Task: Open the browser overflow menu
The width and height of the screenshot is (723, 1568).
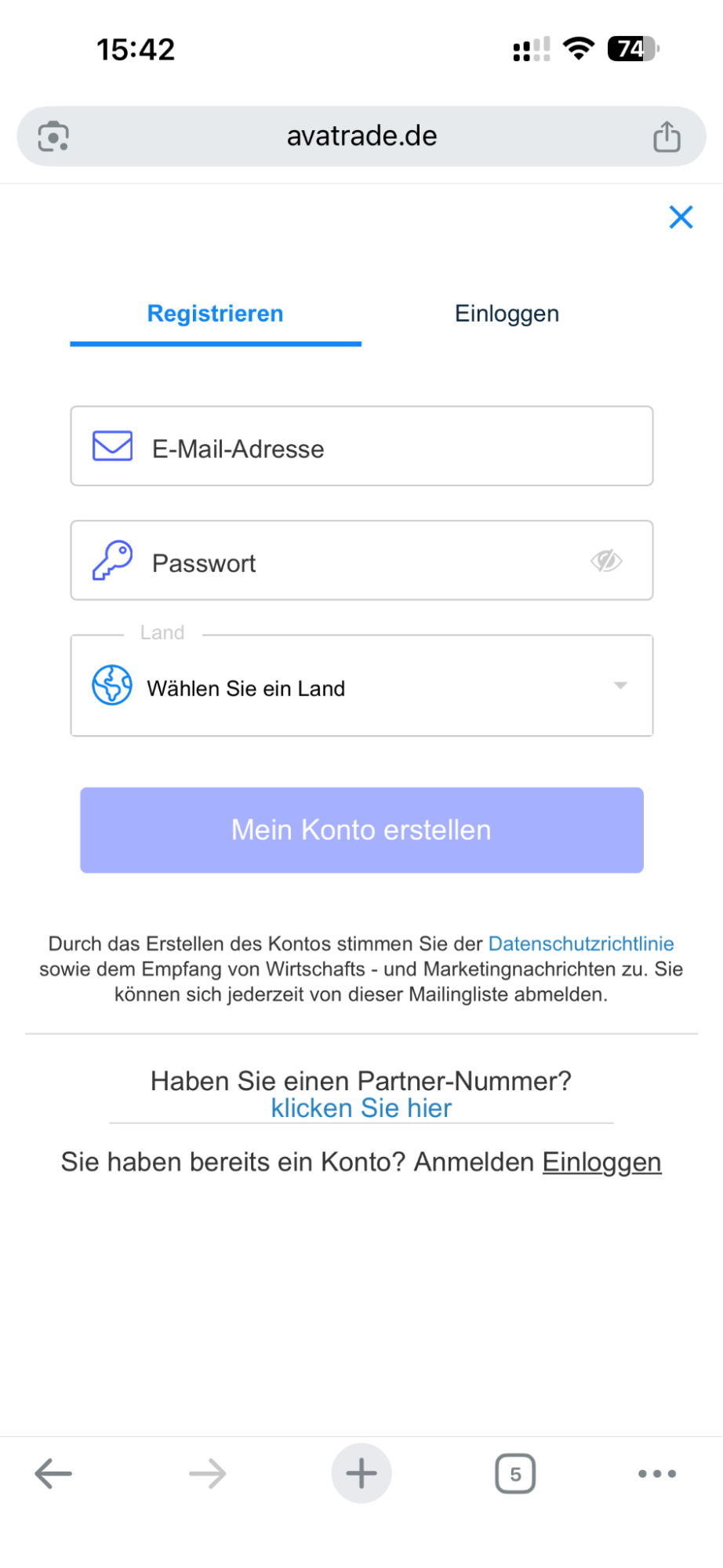Action: click(x=657, y=1474)
